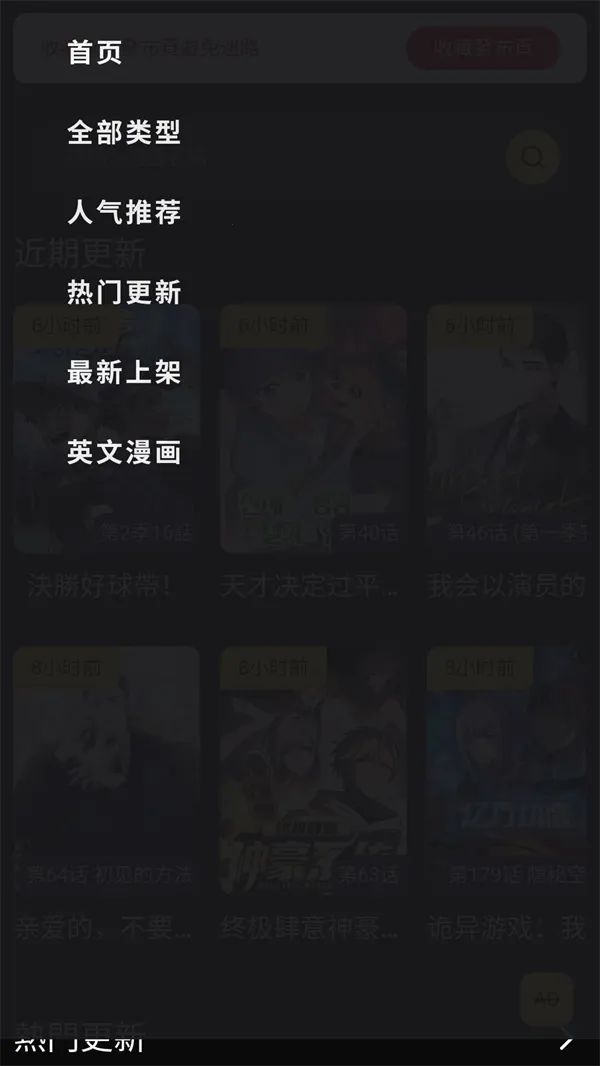Open the 热门更新 menu item
The image size is (600, 1066).
coord(124,292)
